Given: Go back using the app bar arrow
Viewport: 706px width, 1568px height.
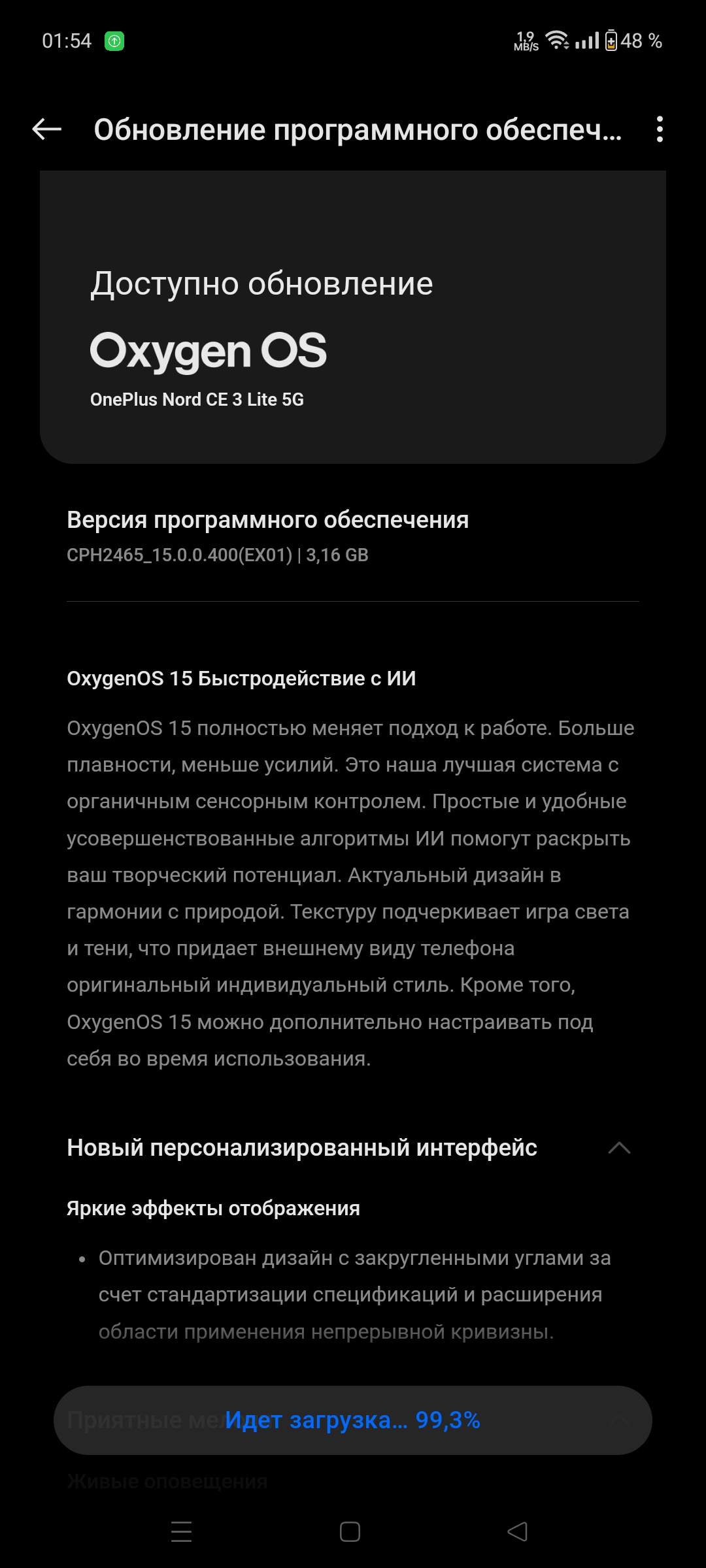Looking at the screenshot, I should [x=47, y=129].
